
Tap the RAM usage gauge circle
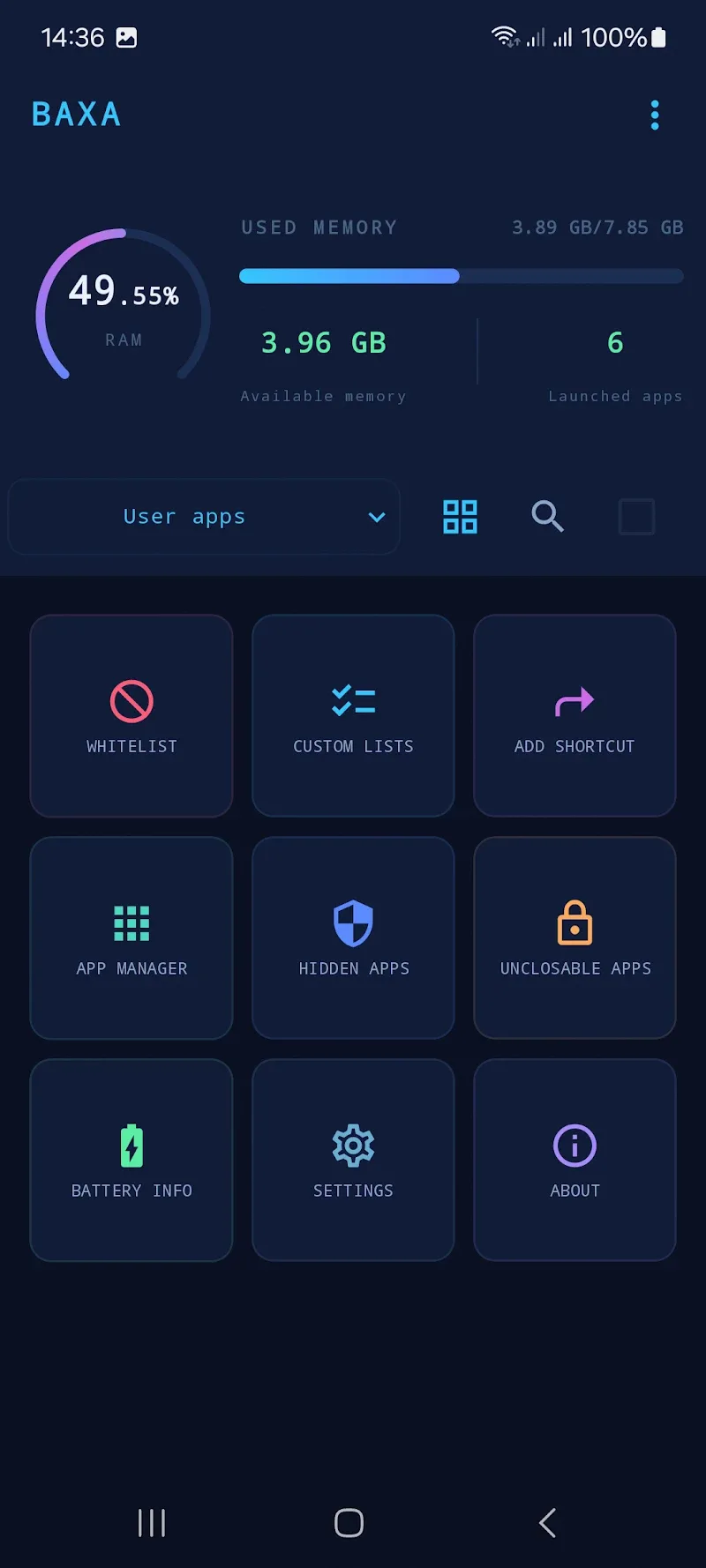(x=124, y=304)
